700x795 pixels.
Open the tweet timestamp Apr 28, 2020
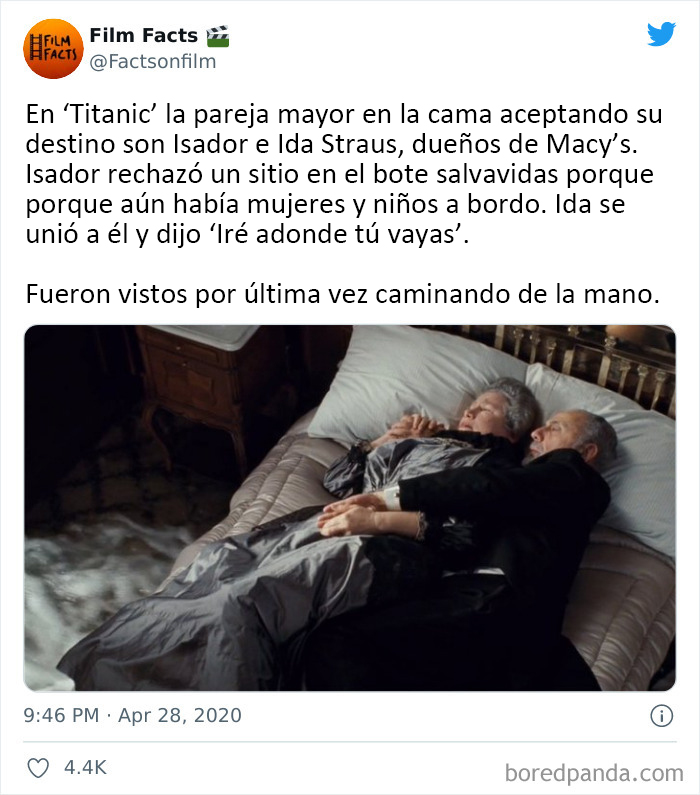(x=133, y=716)
